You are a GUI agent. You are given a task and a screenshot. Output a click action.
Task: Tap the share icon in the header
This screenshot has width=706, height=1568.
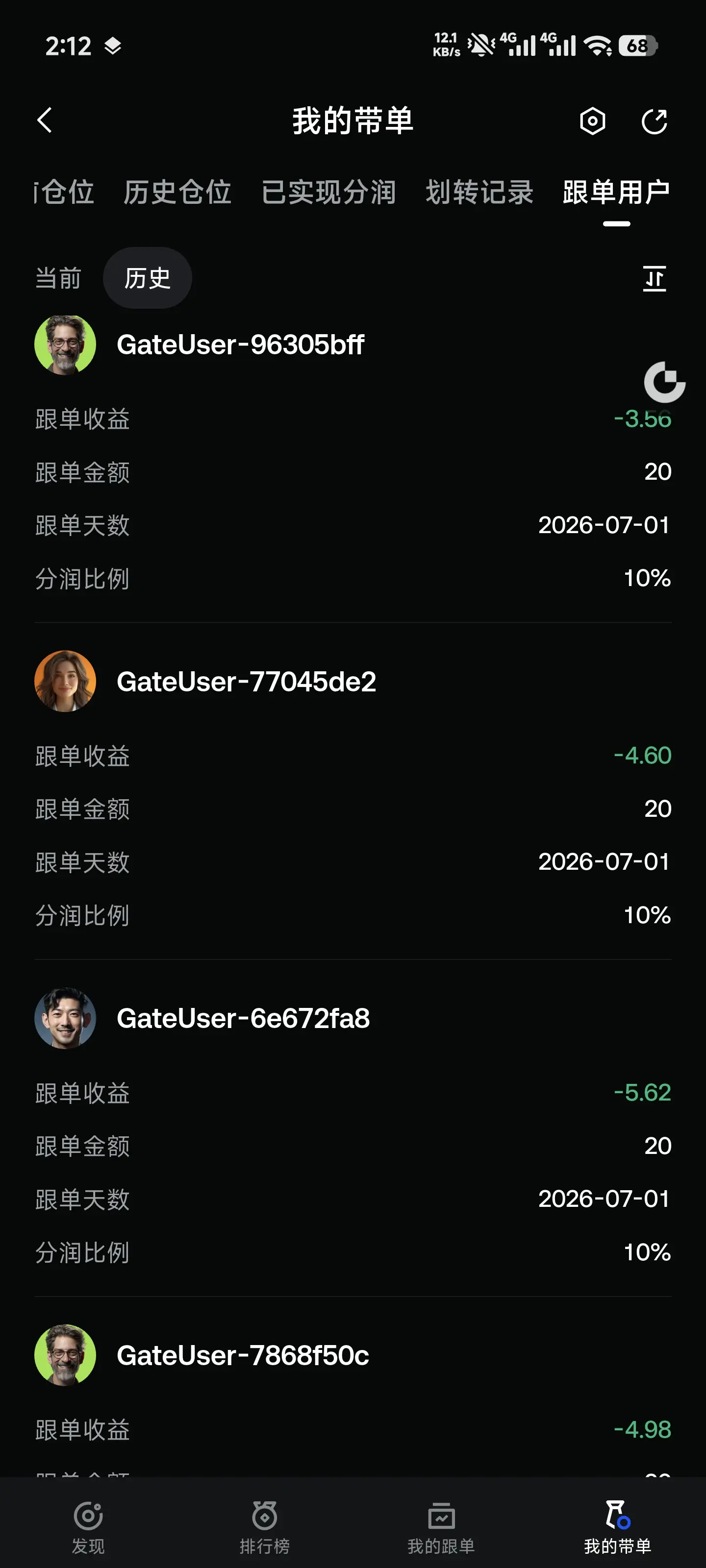(655, 121)
